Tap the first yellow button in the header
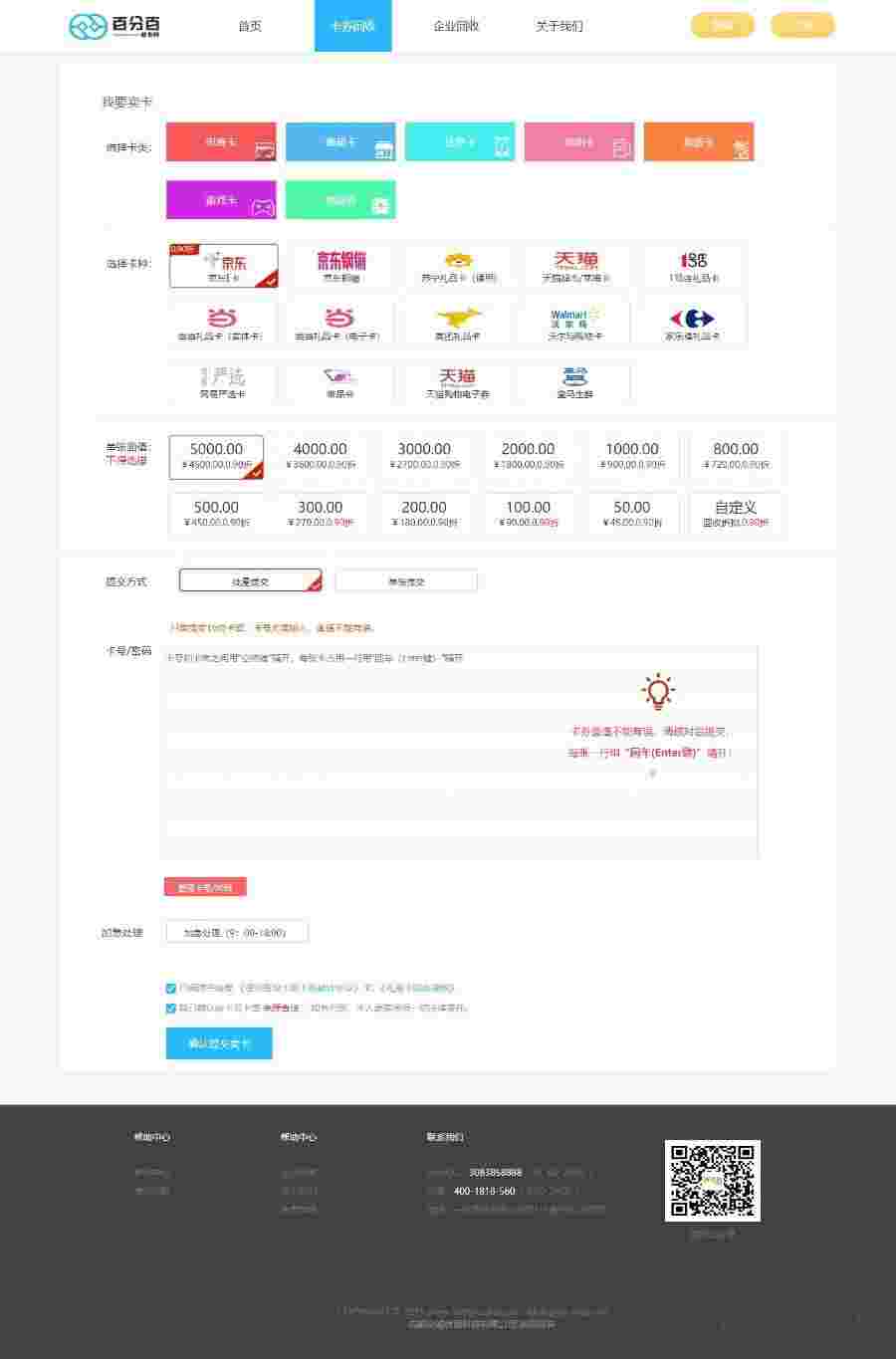 722,26
